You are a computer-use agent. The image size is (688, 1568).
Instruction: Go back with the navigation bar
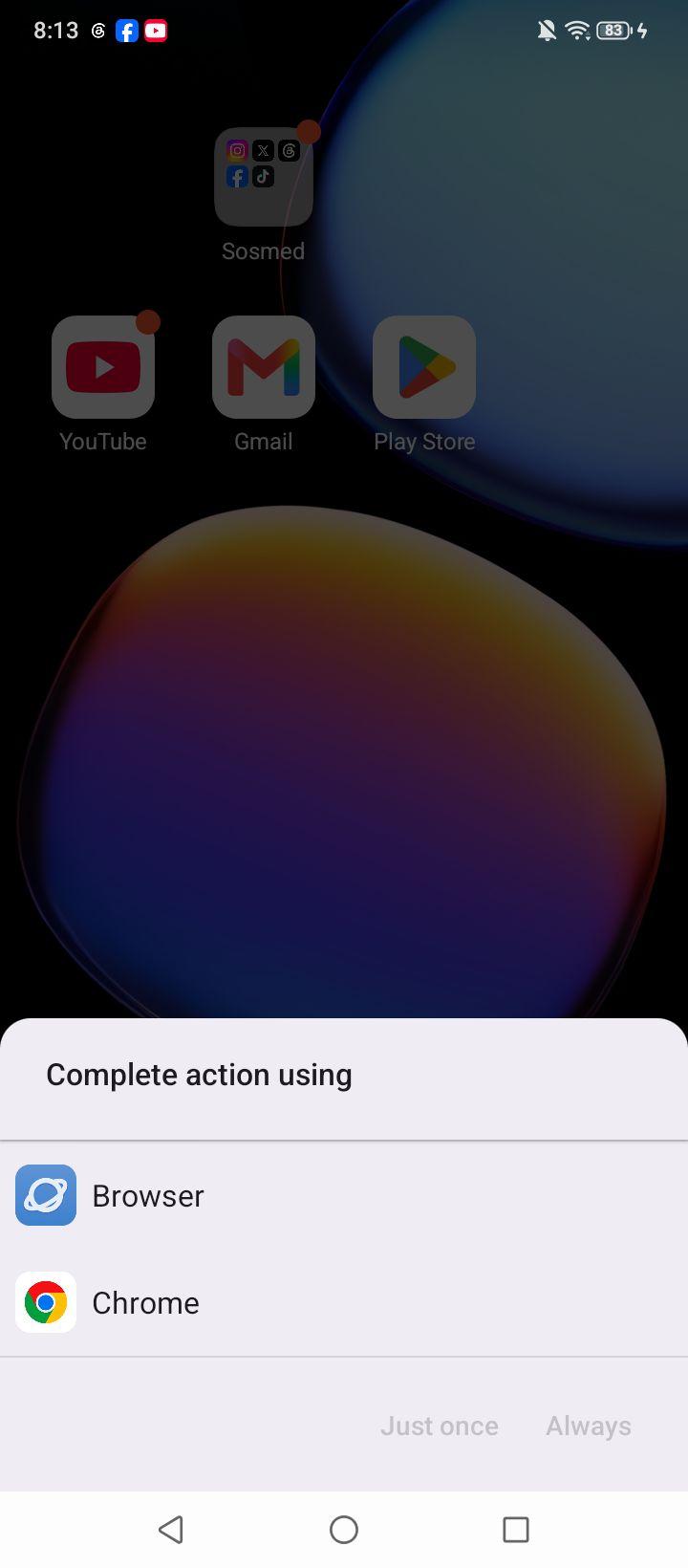tap(171, 1530)
